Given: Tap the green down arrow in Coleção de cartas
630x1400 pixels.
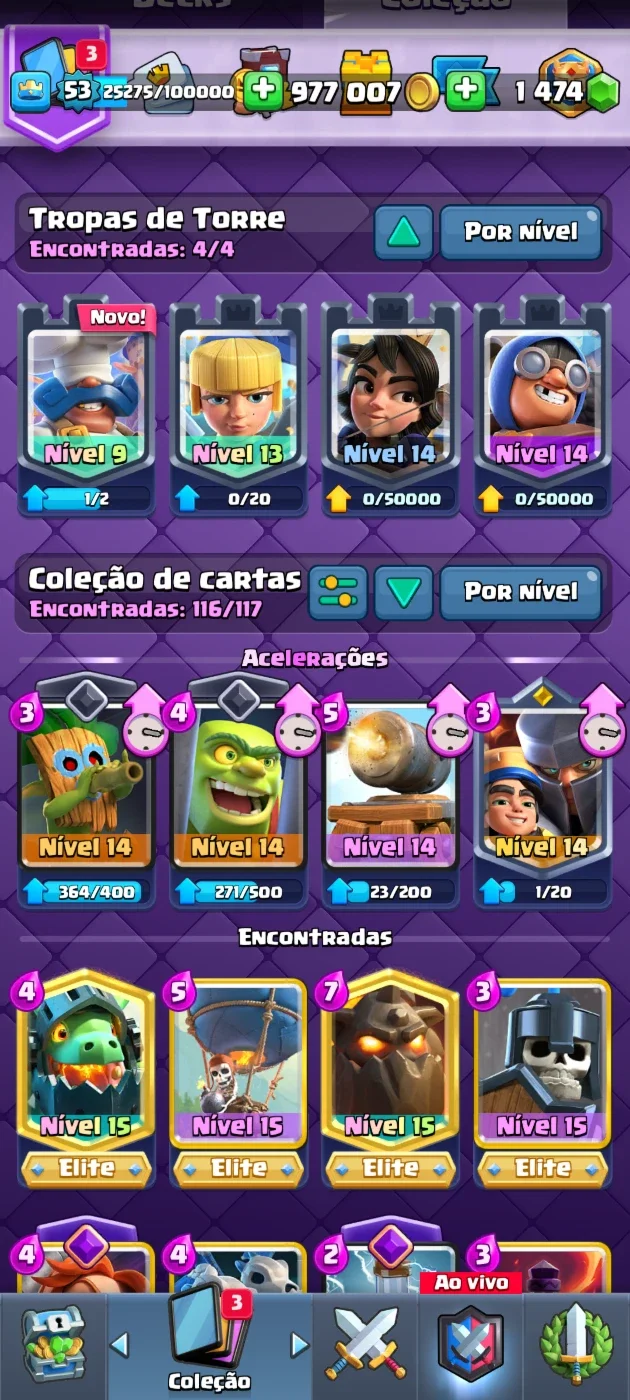Looking at the screenshot, I should 404,593.
